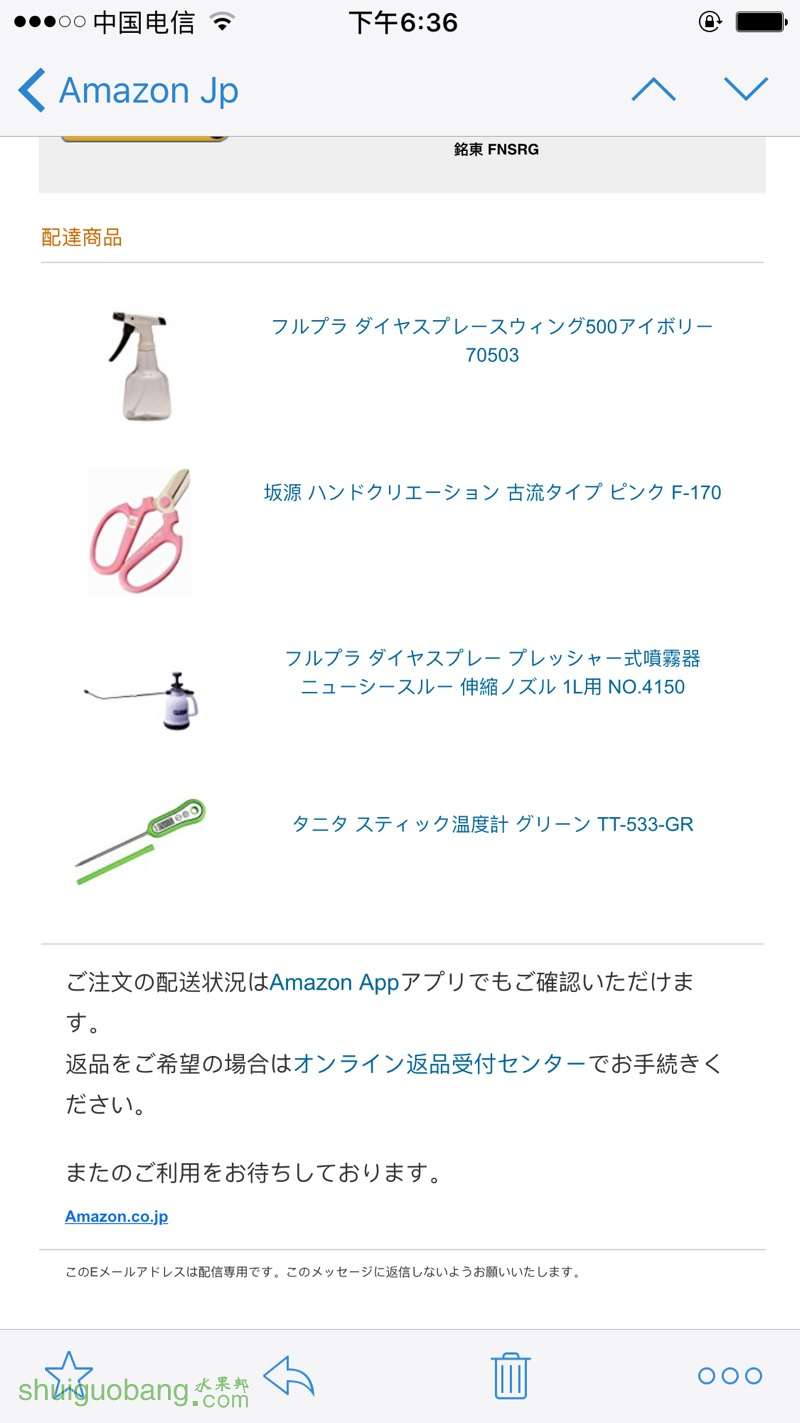800x1423 pixels.
Task: Go back to the Amazon Jp mailbox
Action: 128,91
